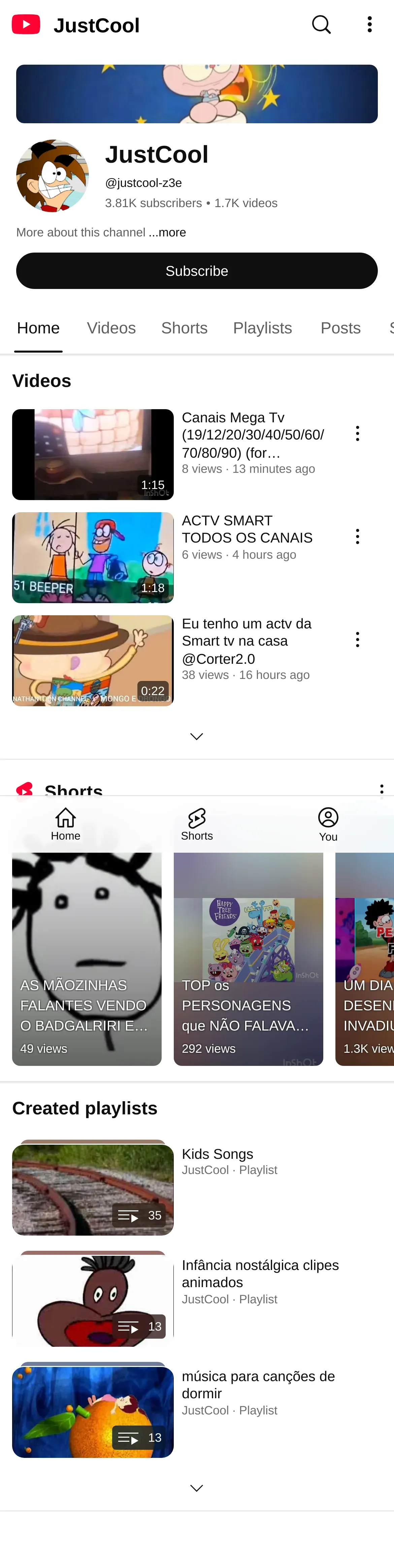Expand more created playlists with the chevron
Image resolution: width=394 pixels, height=1568 pixels.
197,1488
